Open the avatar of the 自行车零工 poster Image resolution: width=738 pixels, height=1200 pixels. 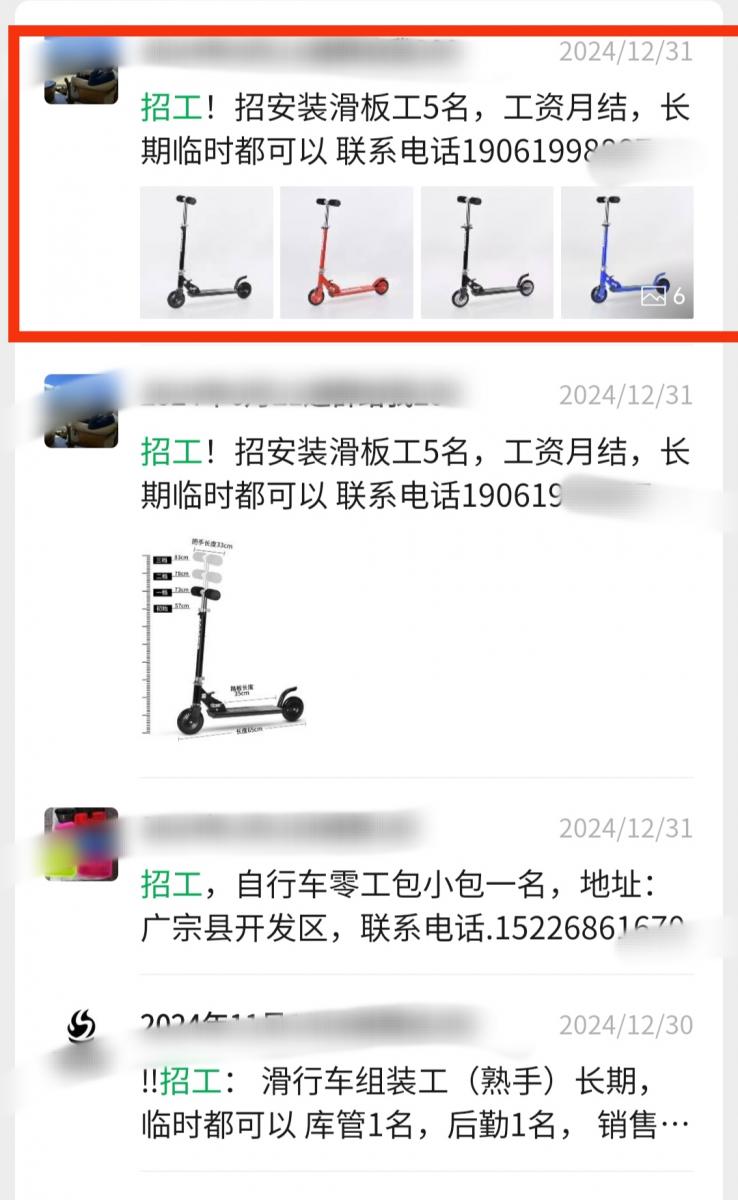pos(81,844)
